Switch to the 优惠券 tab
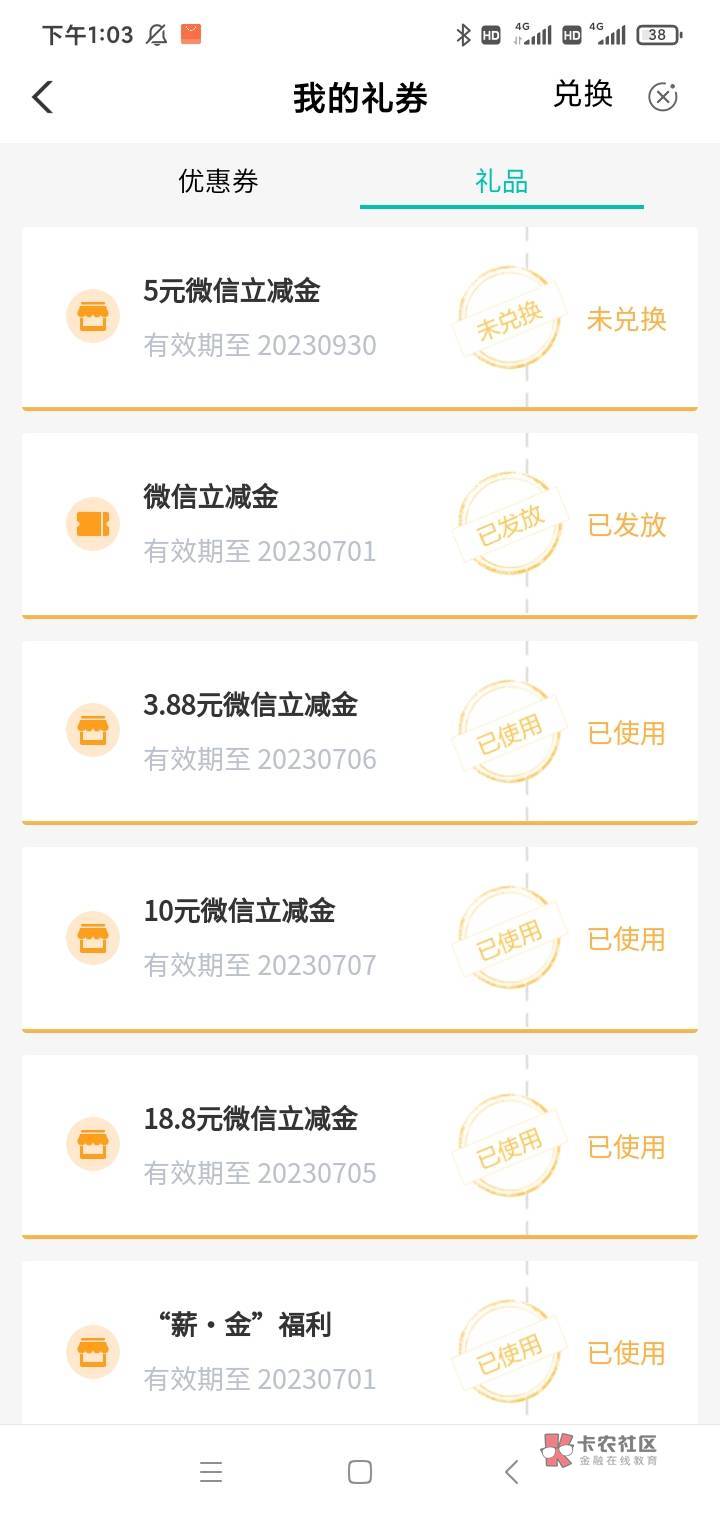This screenshot has height=1520, width=720. click(x=218, y=181)
